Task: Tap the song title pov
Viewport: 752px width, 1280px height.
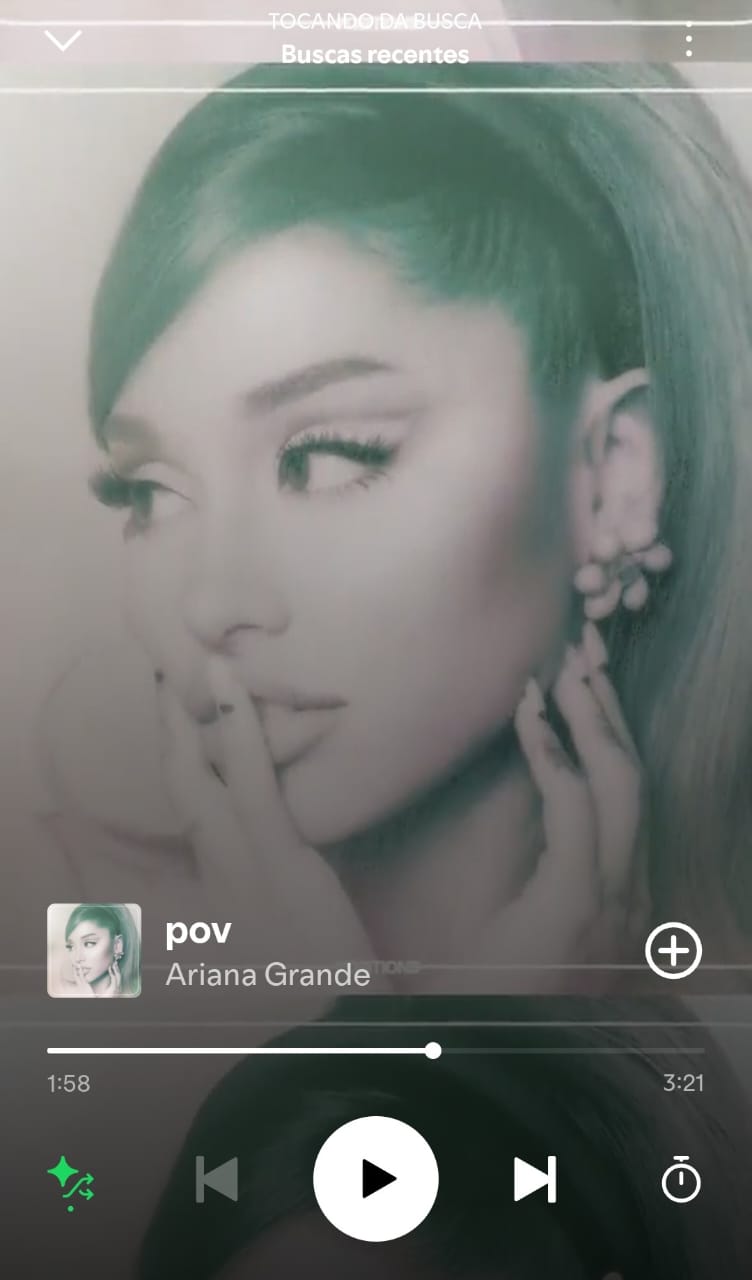Action: 199,932
